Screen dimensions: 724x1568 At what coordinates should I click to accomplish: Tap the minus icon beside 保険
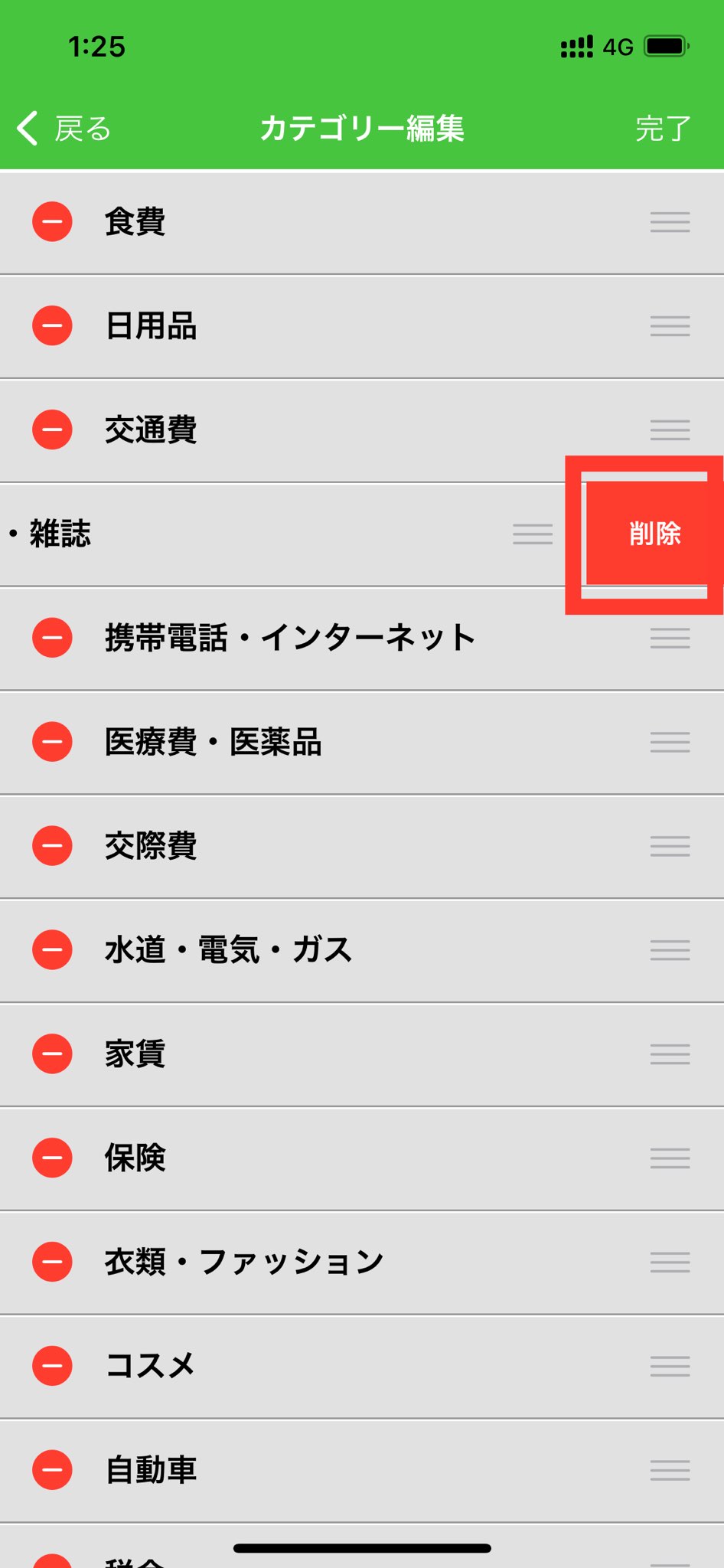[52, 1158]
